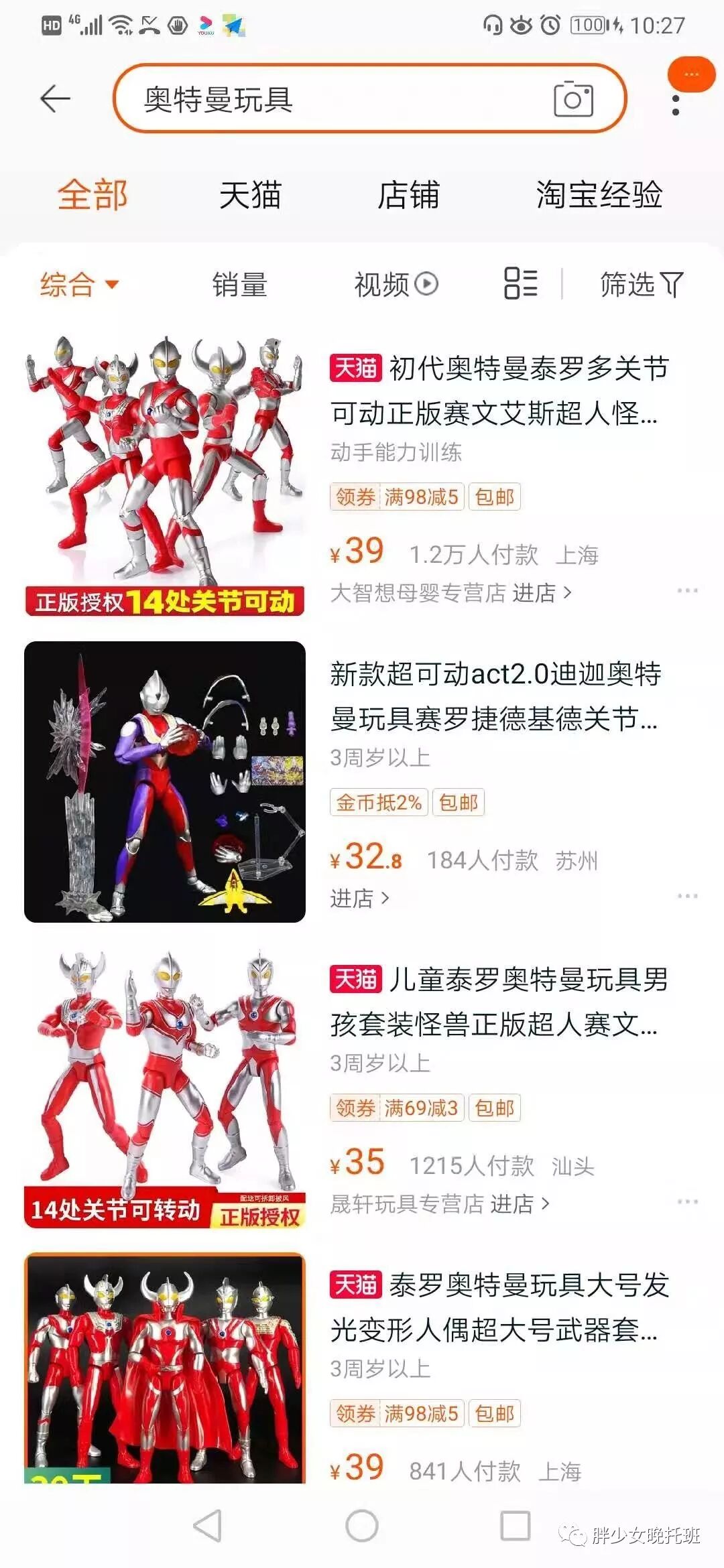Open the 泰罗奥特曼玩具大号发光 product

pyautogui.click(x=499, y=1307)
